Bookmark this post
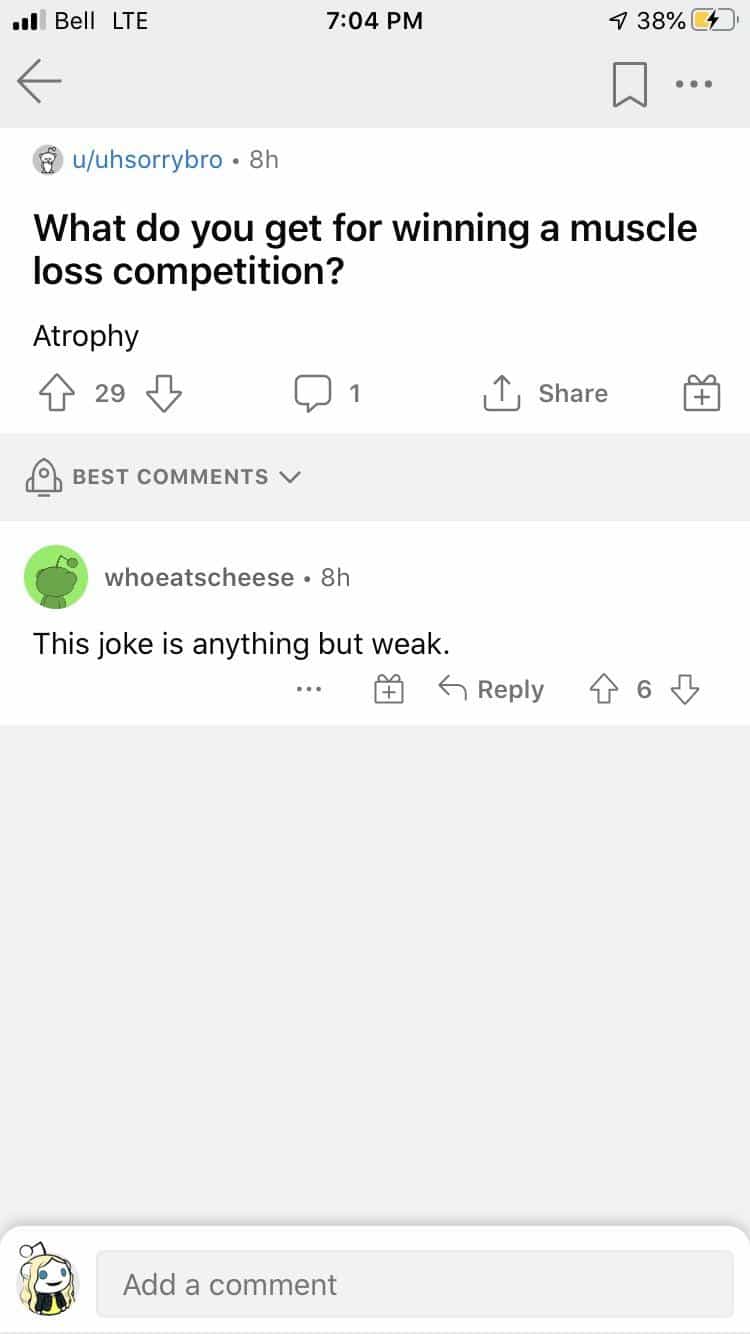The width and height of the screenshot is (750, 1334). coord(629,84)
